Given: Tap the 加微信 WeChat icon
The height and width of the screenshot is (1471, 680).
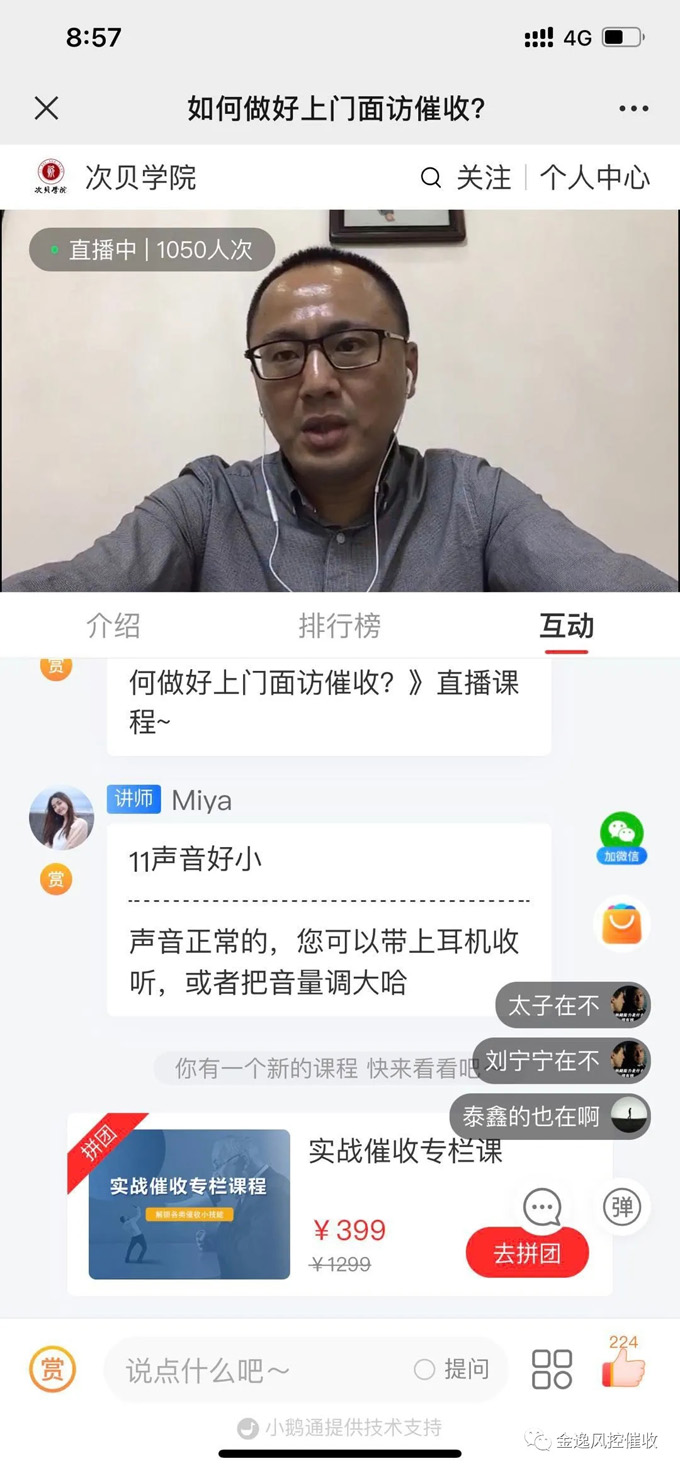Looking at the screenshot, I should tap(622, 837).
